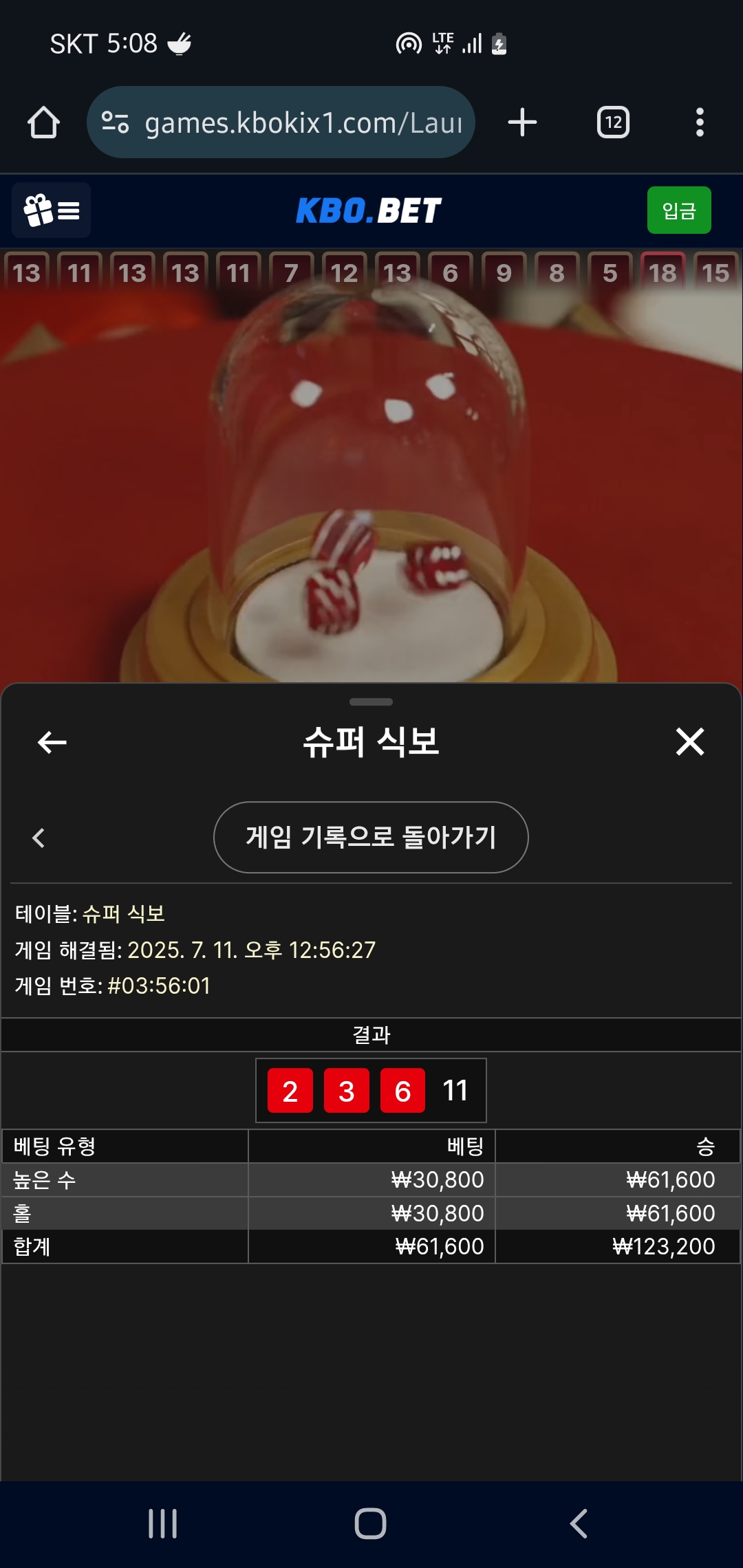743x1568 pixels.
Task: Tap the system back button
Action: point(579,1523)
